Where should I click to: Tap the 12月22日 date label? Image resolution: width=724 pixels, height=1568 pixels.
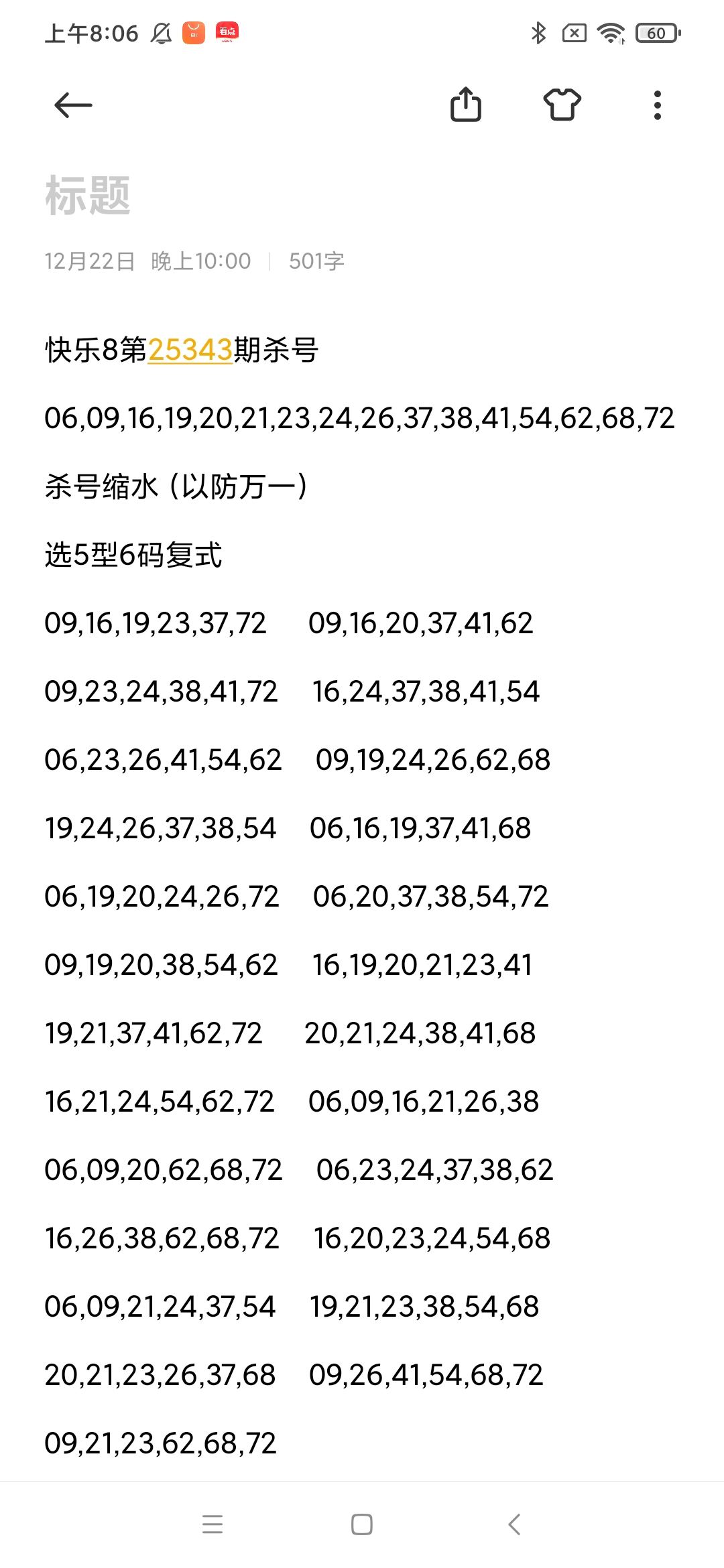point(90,261)
